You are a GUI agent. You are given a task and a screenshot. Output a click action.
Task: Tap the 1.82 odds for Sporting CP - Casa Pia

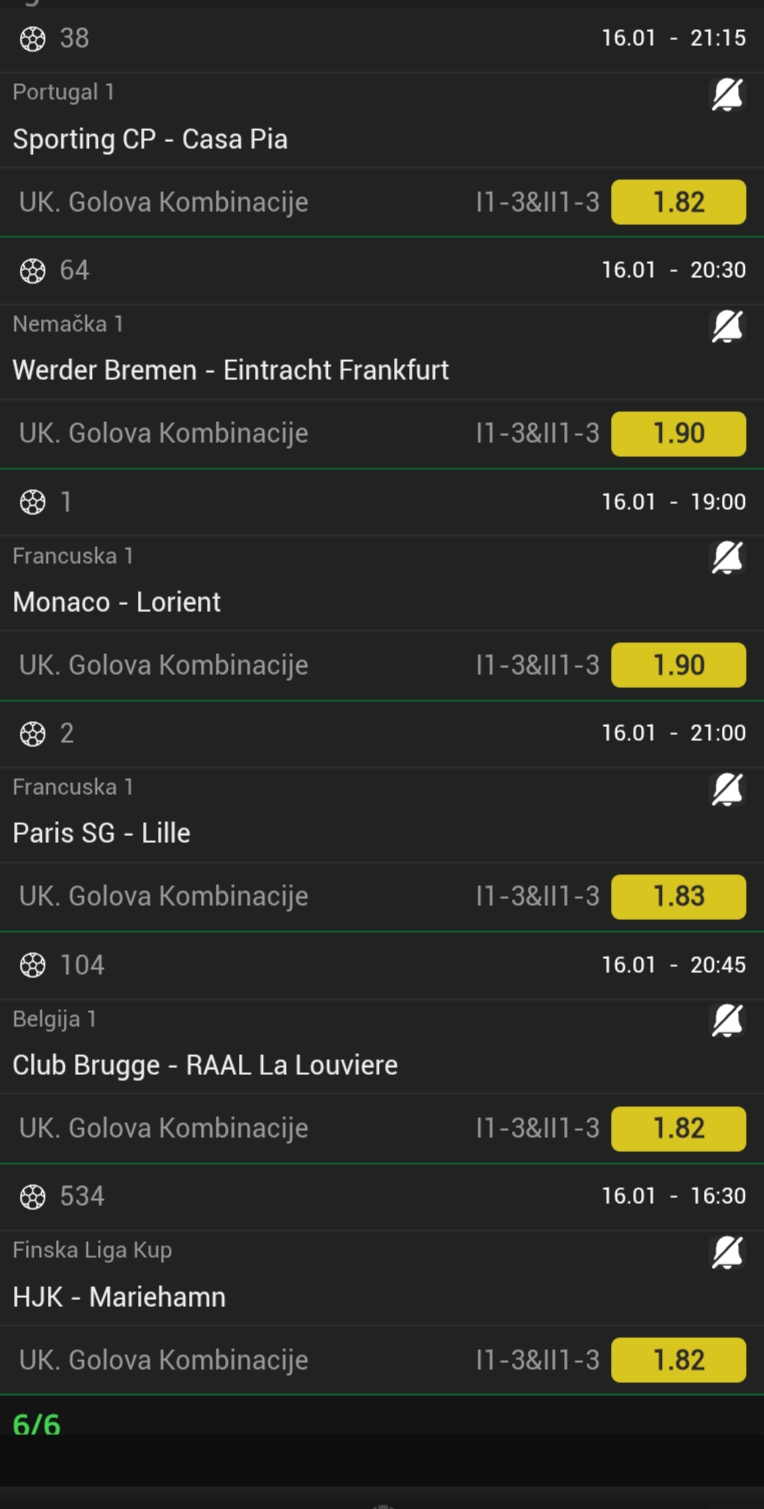(x=678, y=202)
